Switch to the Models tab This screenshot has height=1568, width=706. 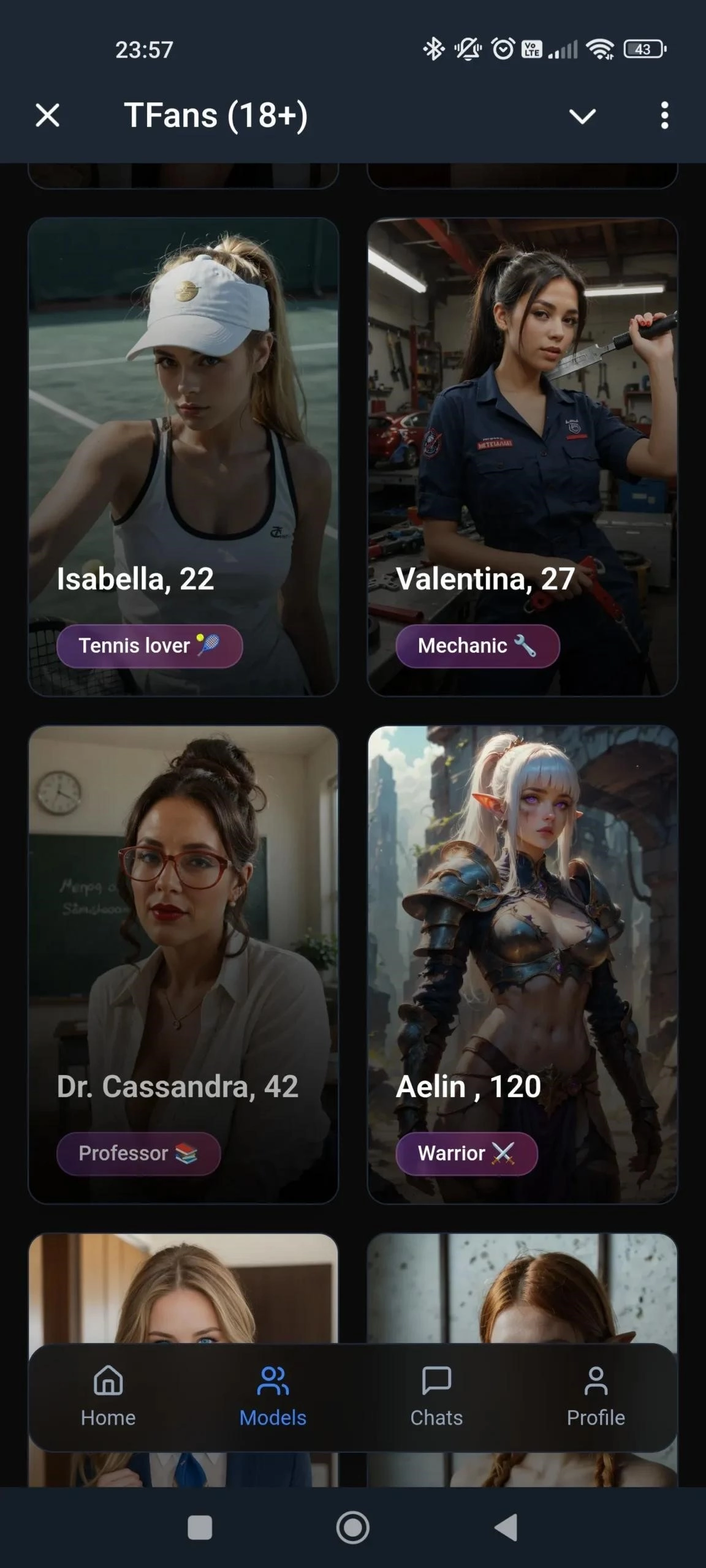pos(273,1397)
